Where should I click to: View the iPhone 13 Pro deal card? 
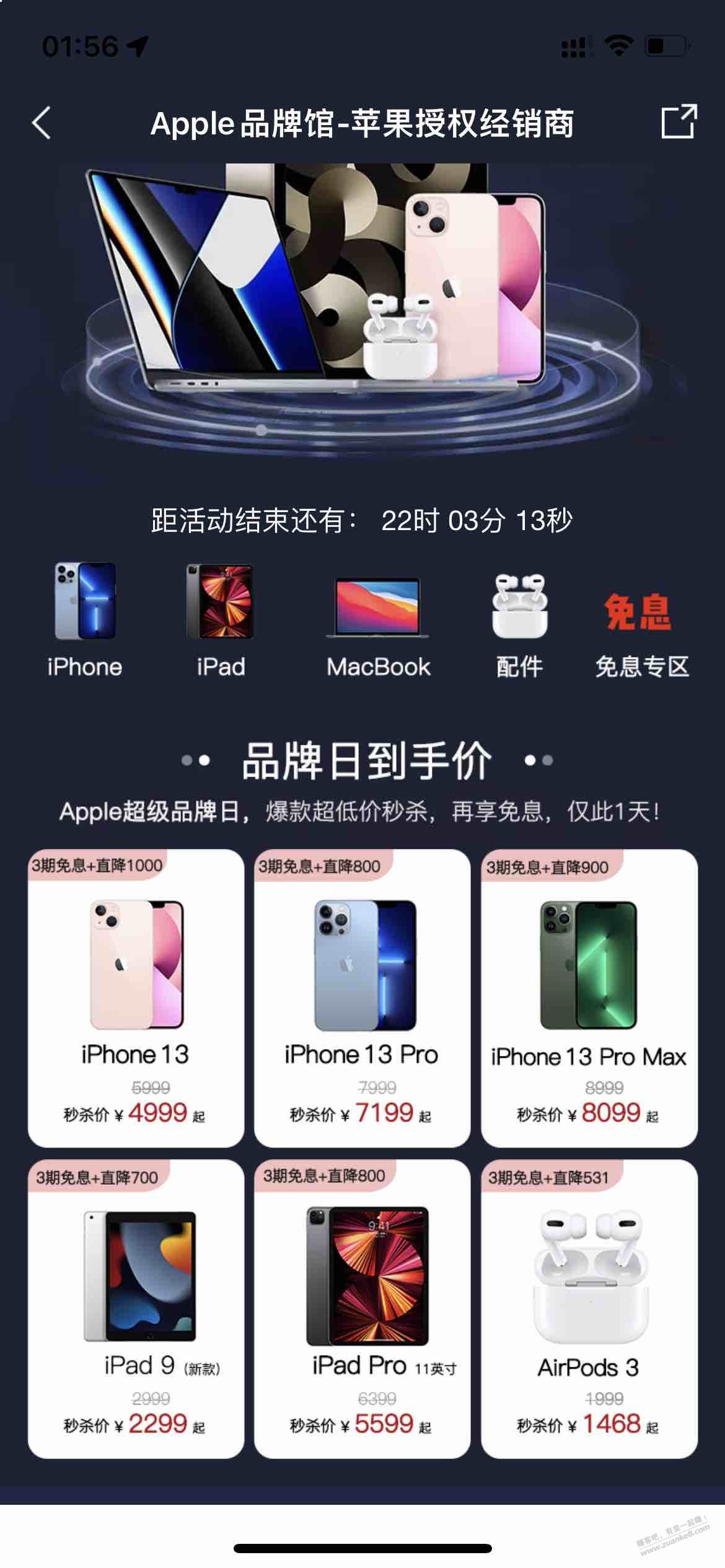[x=362, y=998]
